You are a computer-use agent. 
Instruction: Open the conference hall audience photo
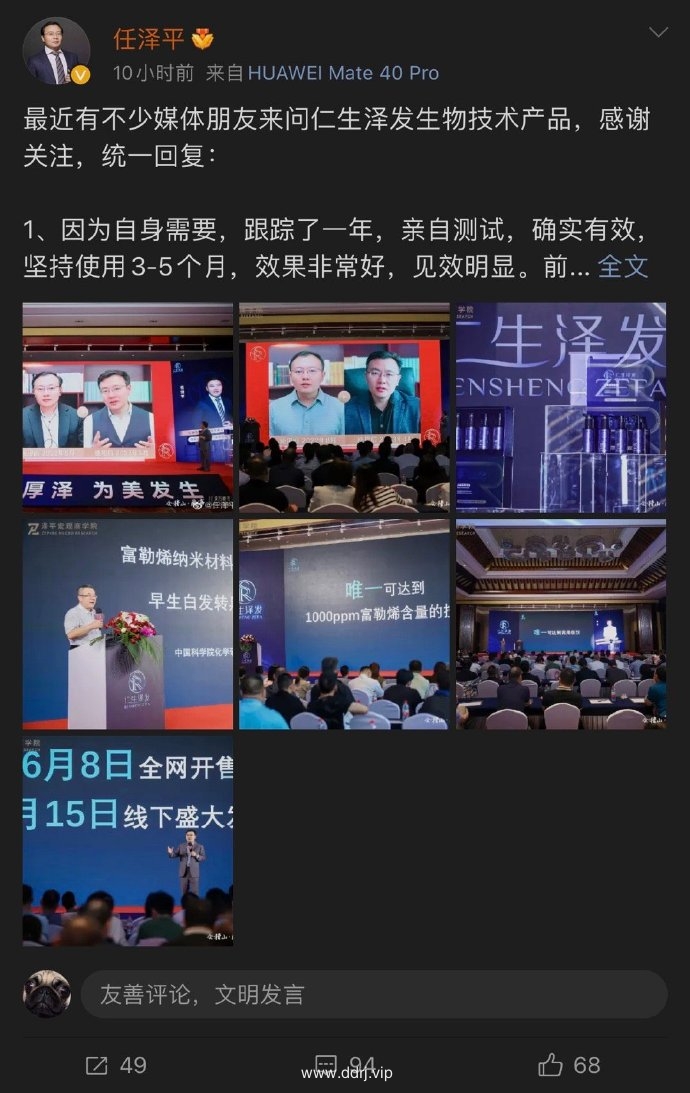(561, 624)
